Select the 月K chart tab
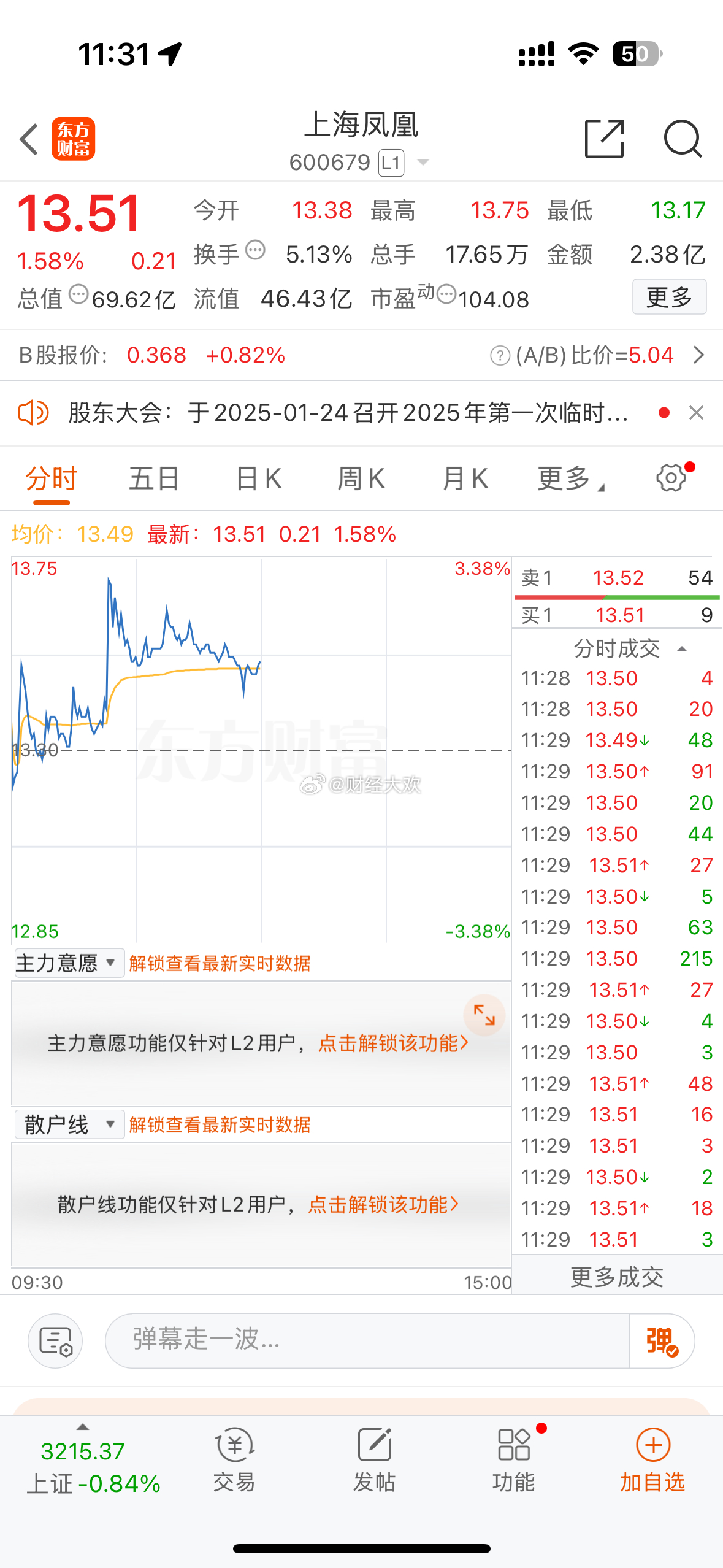The image size is (723, 1568). 465,478
